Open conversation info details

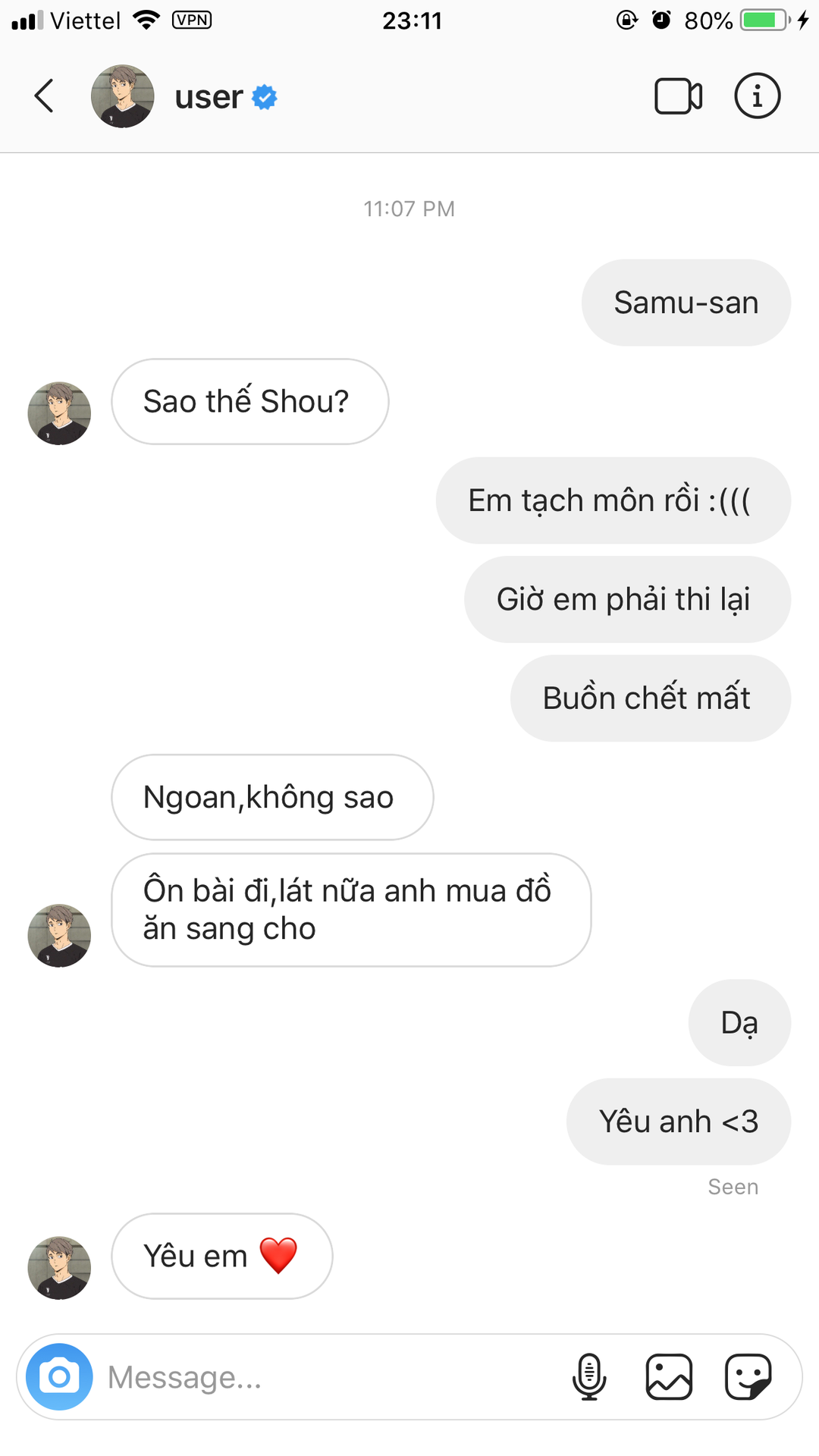pos(757,96)
